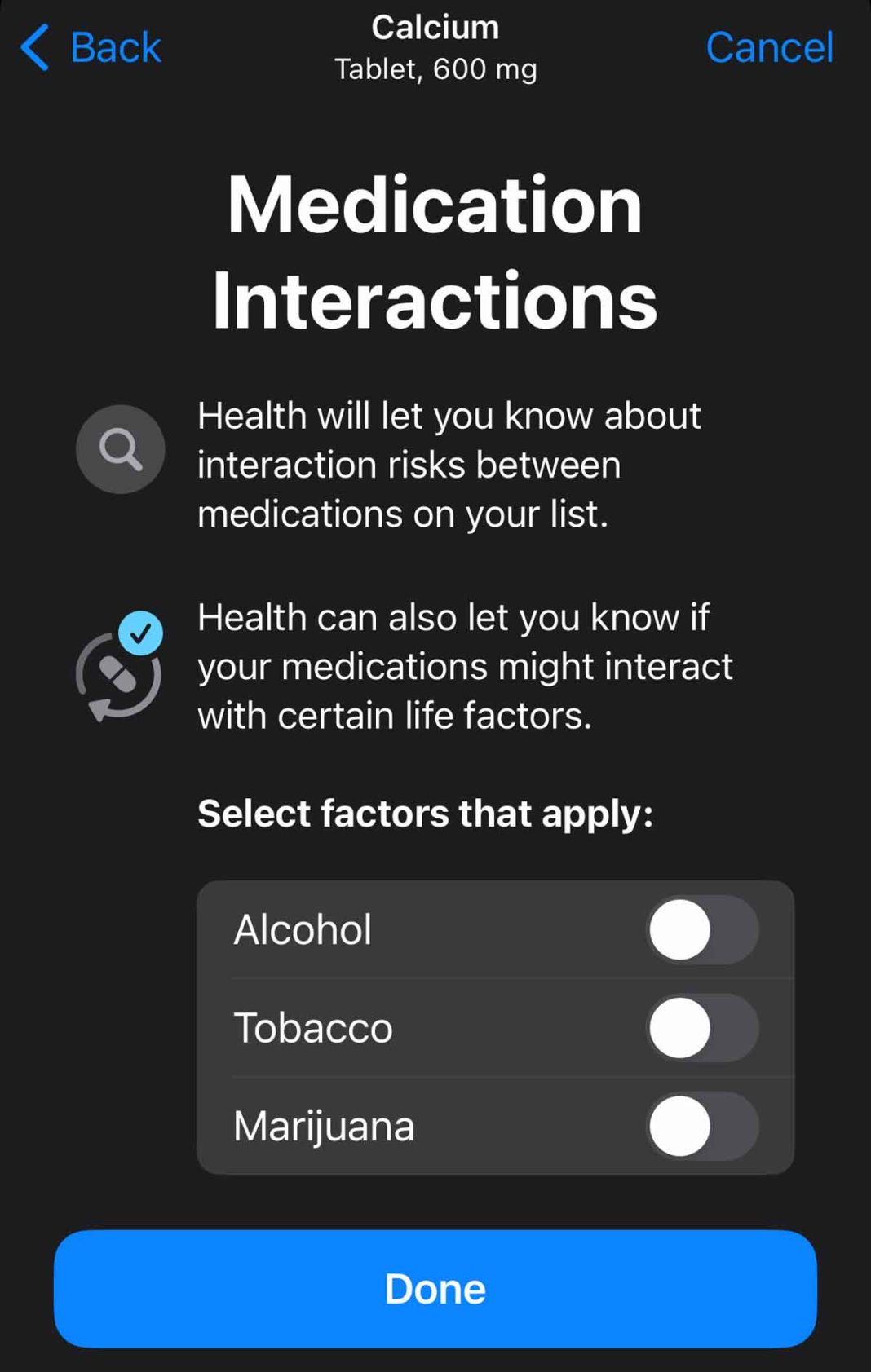Click the medication interaction cycle icon
Image resolution: width=871 pixels, height=1372 pixels.
click(x=121, y=677)
